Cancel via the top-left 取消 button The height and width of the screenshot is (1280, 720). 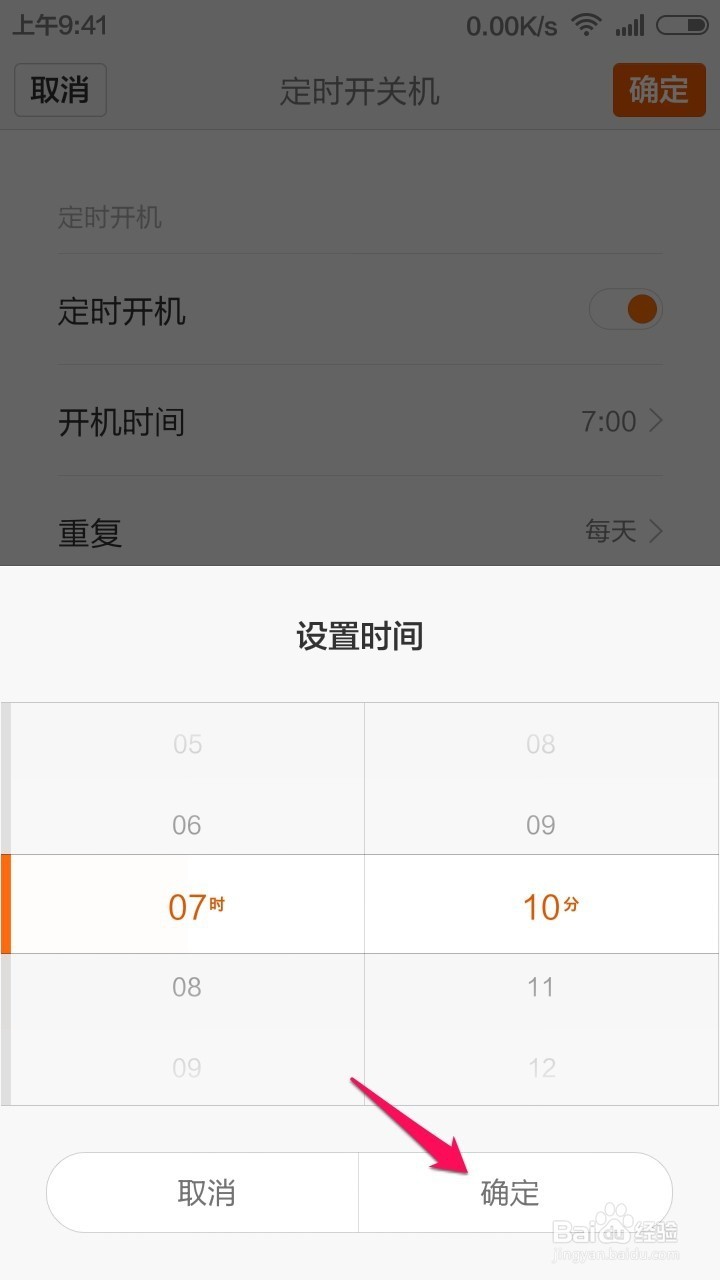[60, 90]
